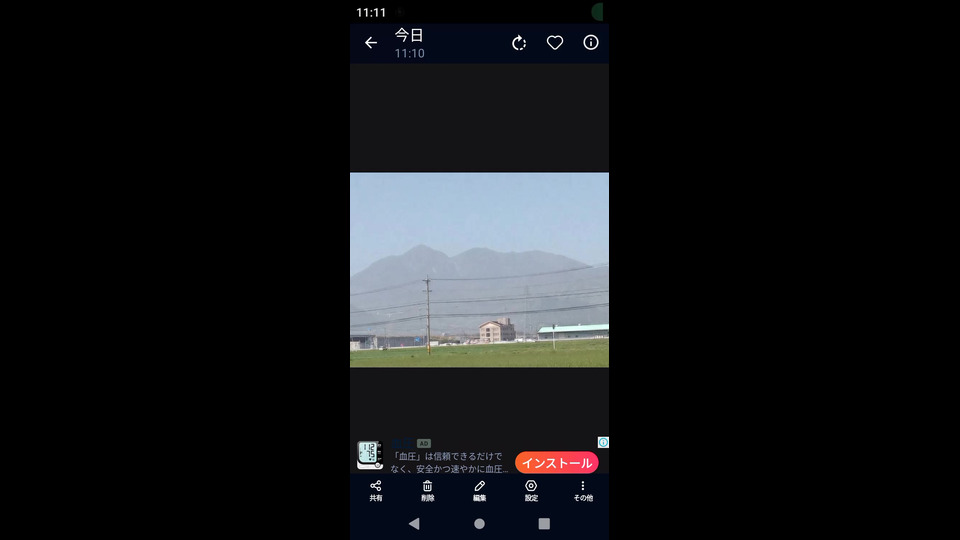Open the ad info icon
This screenshot has height=540, width=960.
[x=603, y=442]
